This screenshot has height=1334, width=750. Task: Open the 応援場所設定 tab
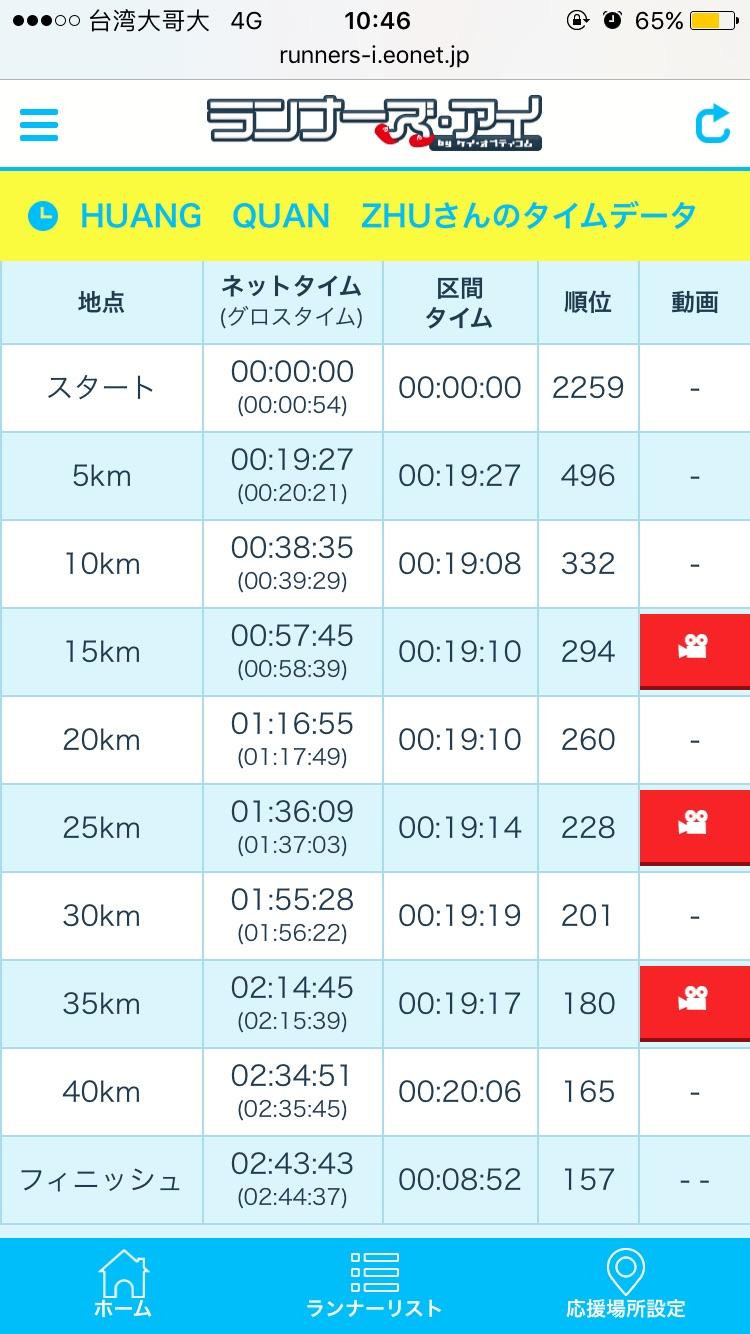click(x=626, y=1284)
